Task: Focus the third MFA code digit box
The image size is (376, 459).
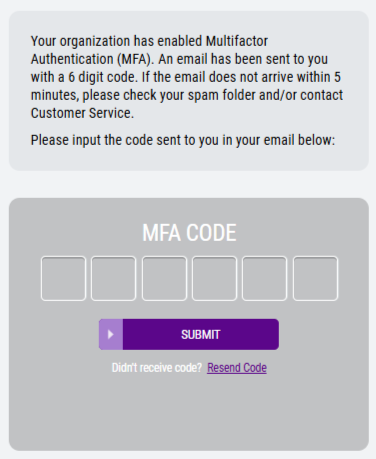Action: (x=164, y=278)
